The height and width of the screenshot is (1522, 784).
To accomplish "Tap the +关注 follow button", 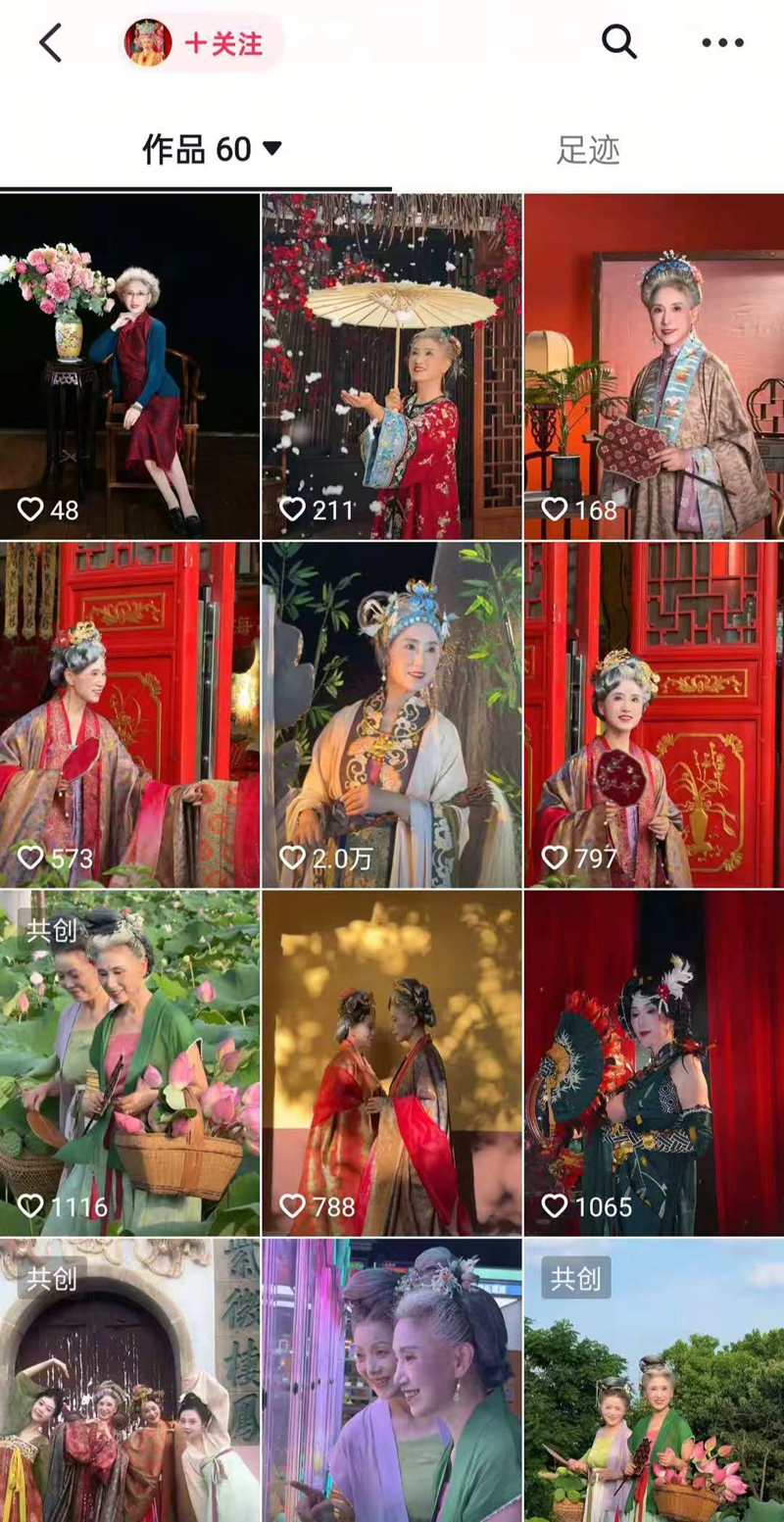I will (x=225, y=43).
